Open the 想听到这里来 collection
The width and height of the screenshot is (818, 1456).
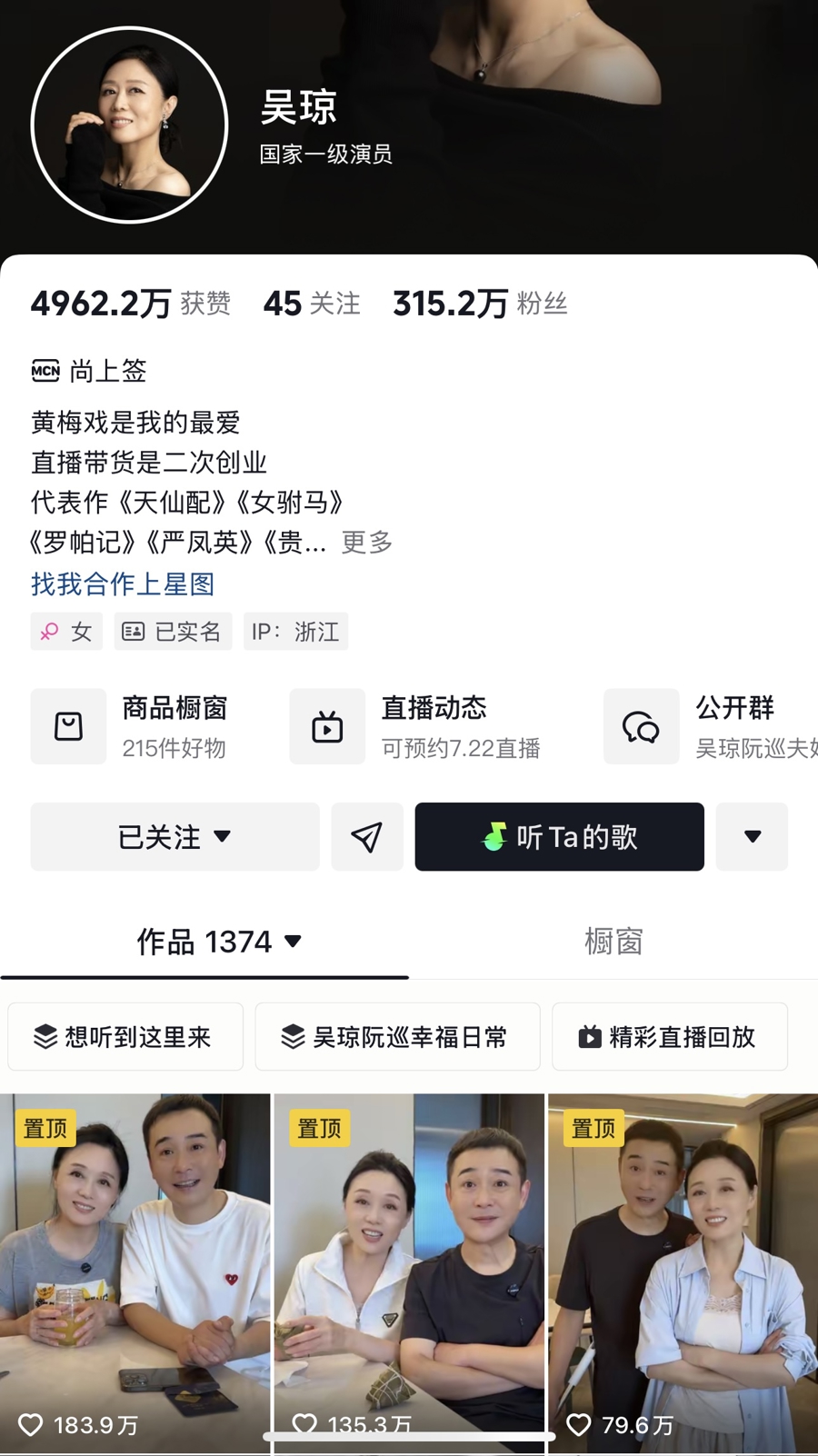[x=125, y=1037]
